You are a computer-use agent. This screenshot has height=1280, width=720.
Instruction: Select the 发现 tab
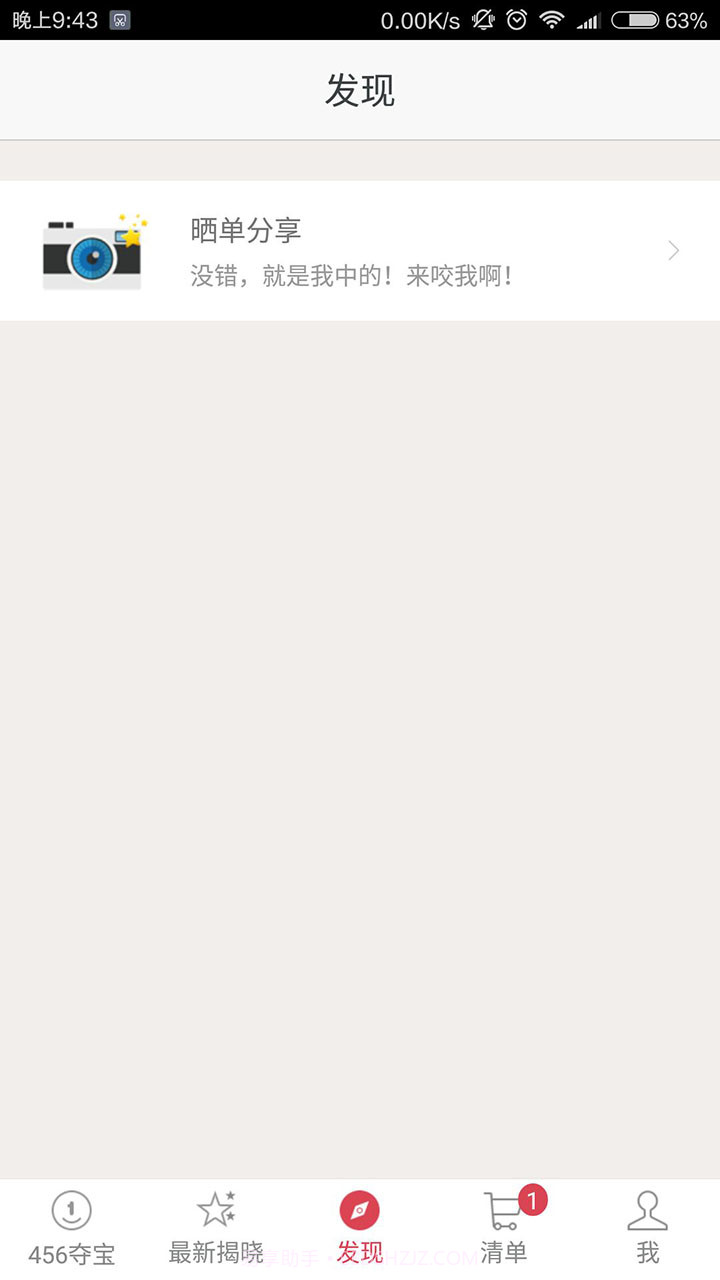(x=360, y=1228)
